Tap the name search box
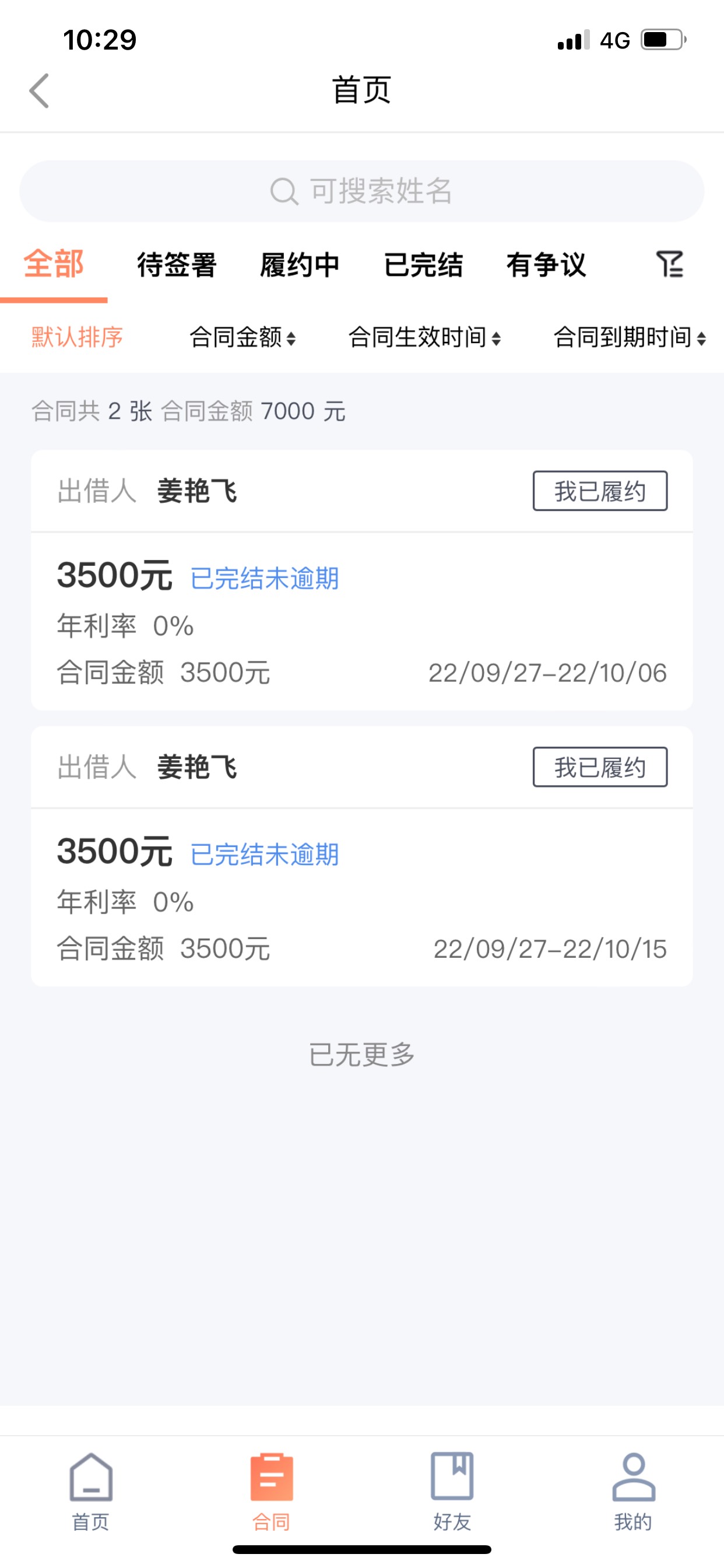The height and width of the screenshot is (1568, 724). [362, 191]
